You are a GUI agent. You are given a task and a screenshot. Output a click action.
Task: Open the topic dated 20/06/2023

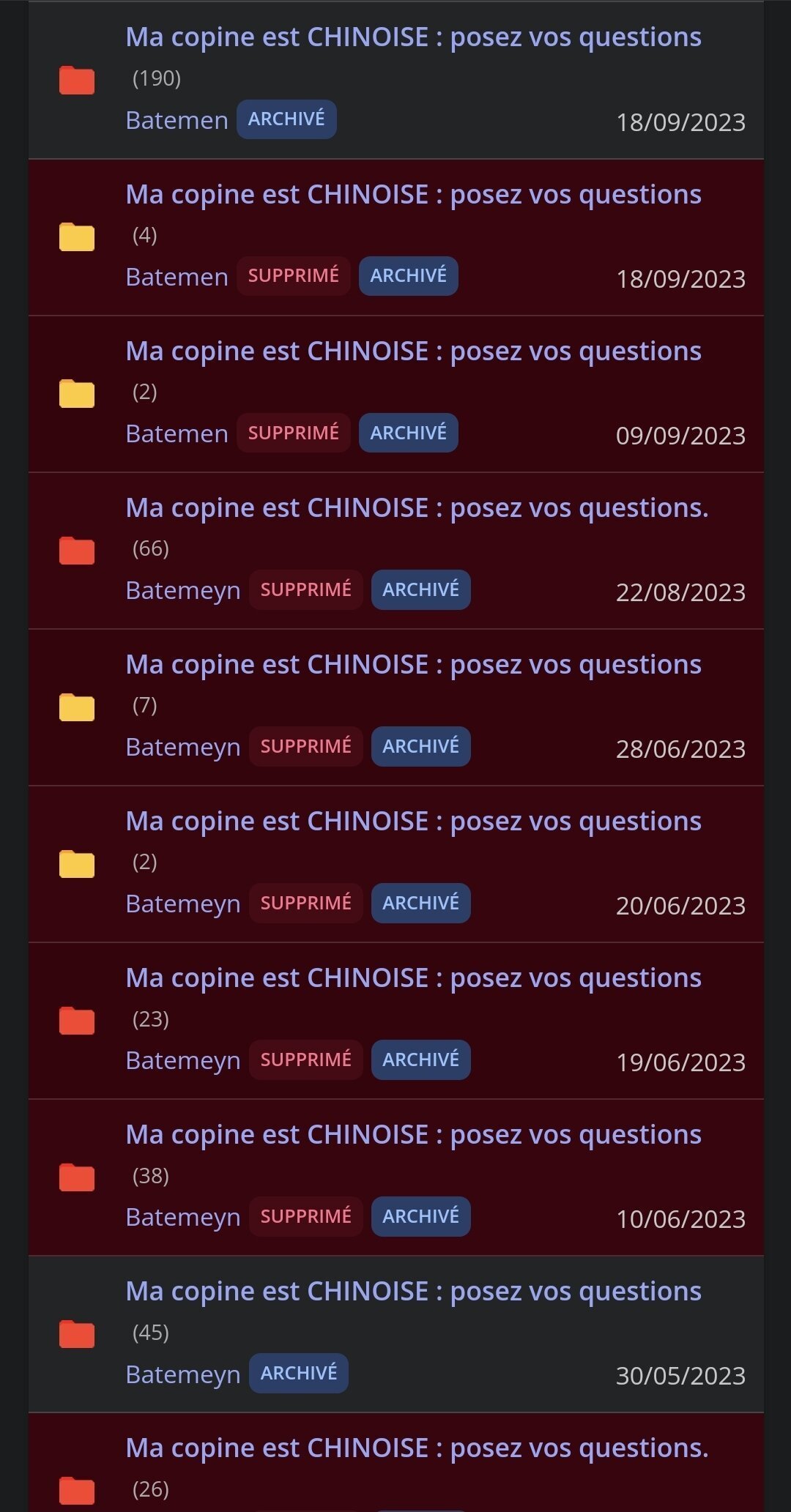[413, 822]
